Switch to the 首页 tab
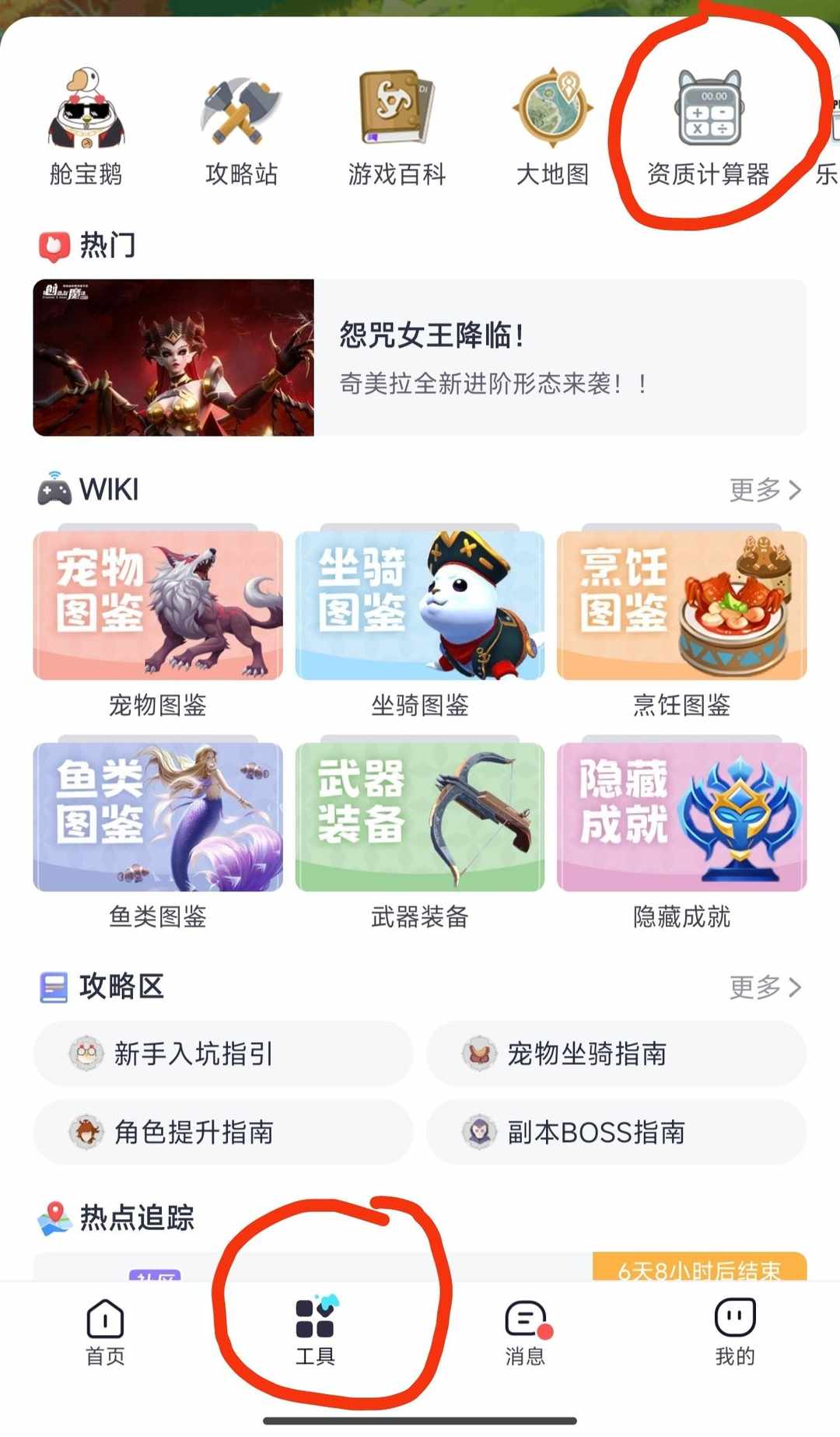Image resolution: width=840 pixels, height=1437 pixels. (105, 1332)
